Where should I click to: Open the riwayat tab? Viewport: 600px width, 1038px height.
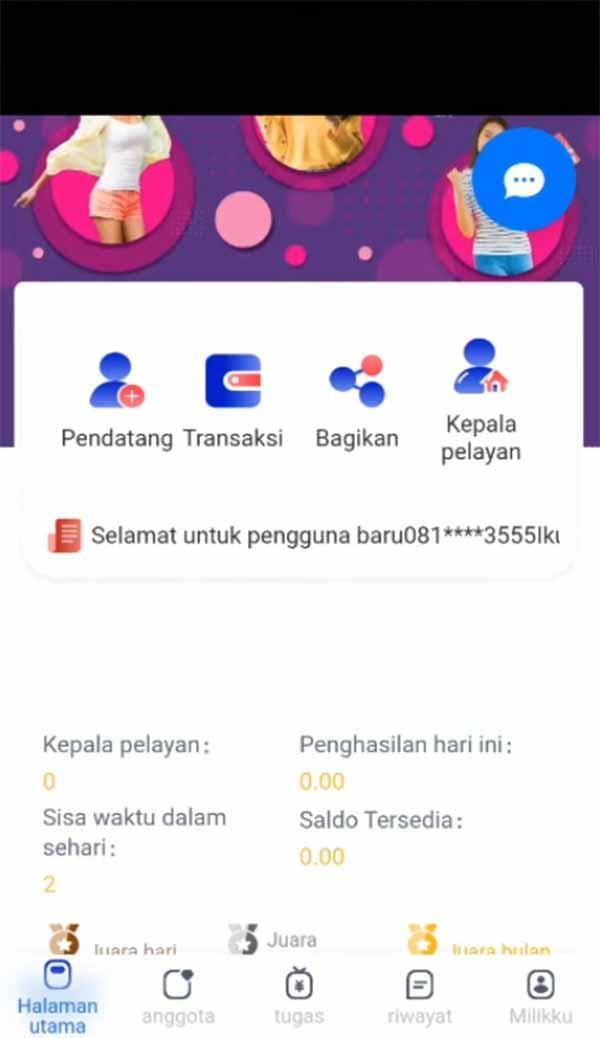[x=420, y=997]
